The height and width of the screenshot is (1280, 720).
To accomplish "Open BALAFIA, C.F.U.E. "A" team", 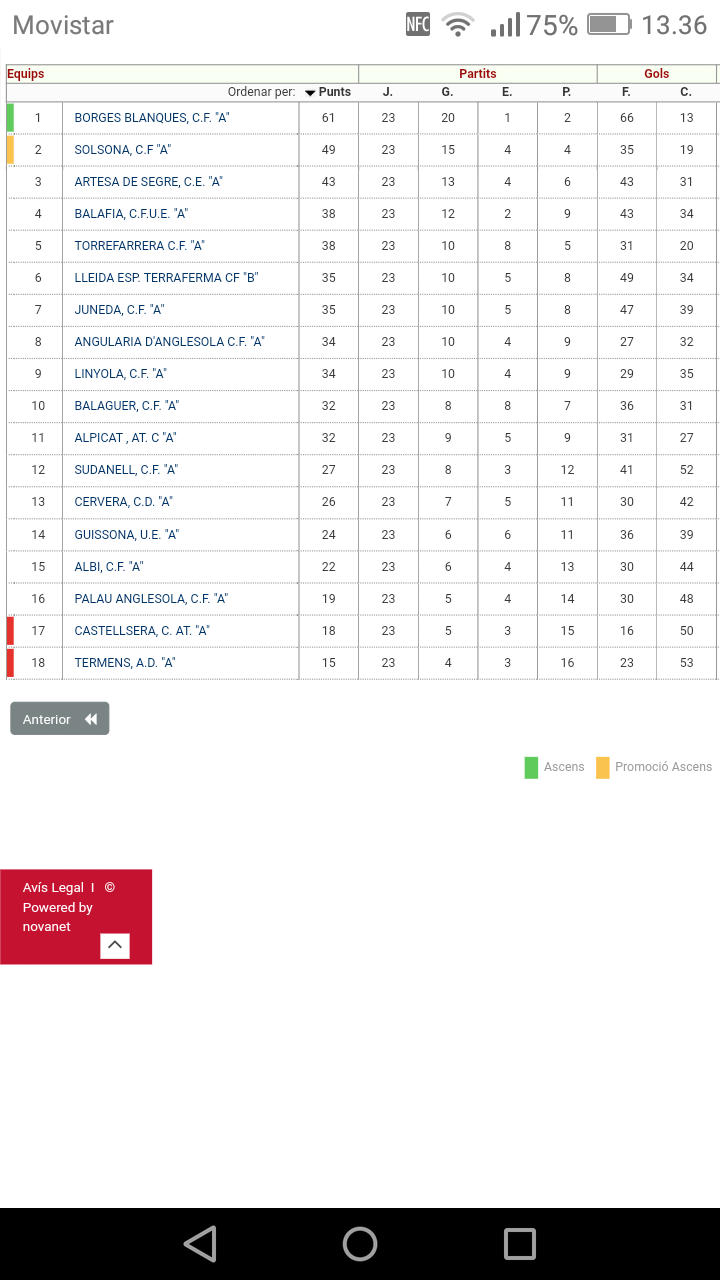I will 131,214.
